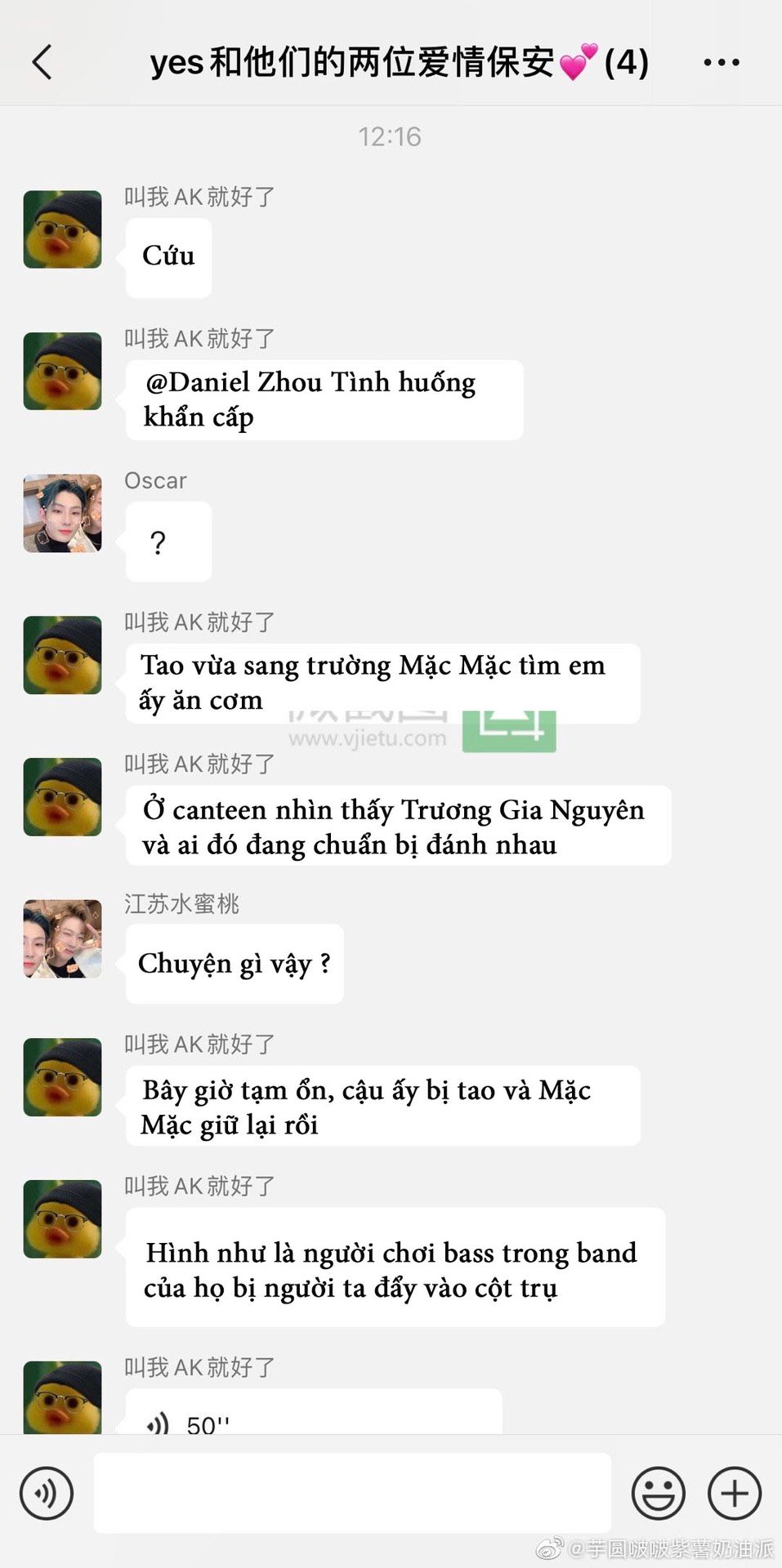This screenshot has height=1568, width=782.
Task: Open the plus attachments menu
Action: (734, 1494)
